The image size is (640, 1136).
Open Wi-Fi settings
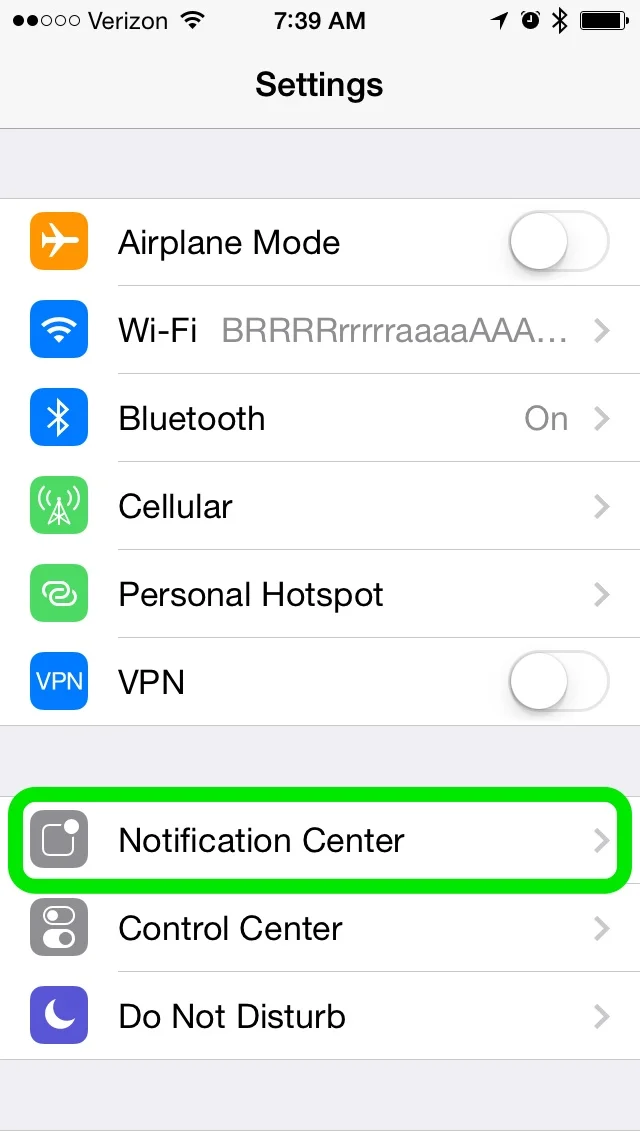pyautogui.click(x=320, y=330)
